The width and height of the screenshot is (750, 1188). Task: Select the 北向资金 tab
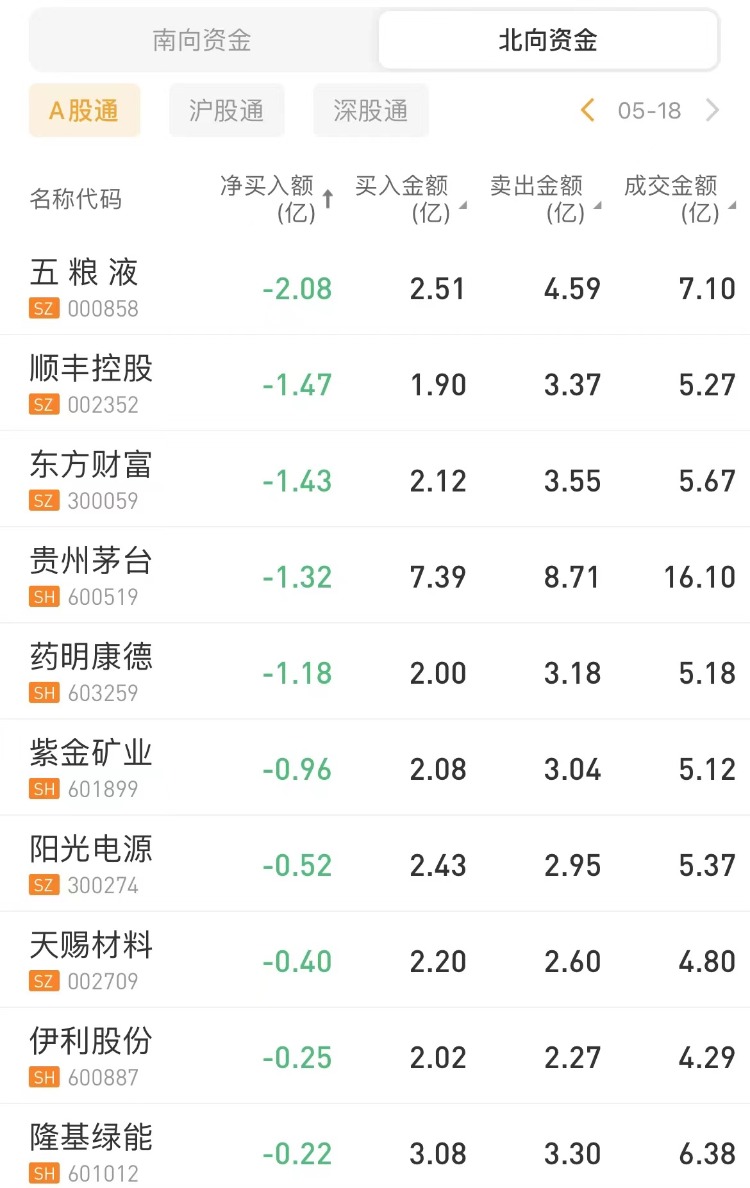coord(548,41)
